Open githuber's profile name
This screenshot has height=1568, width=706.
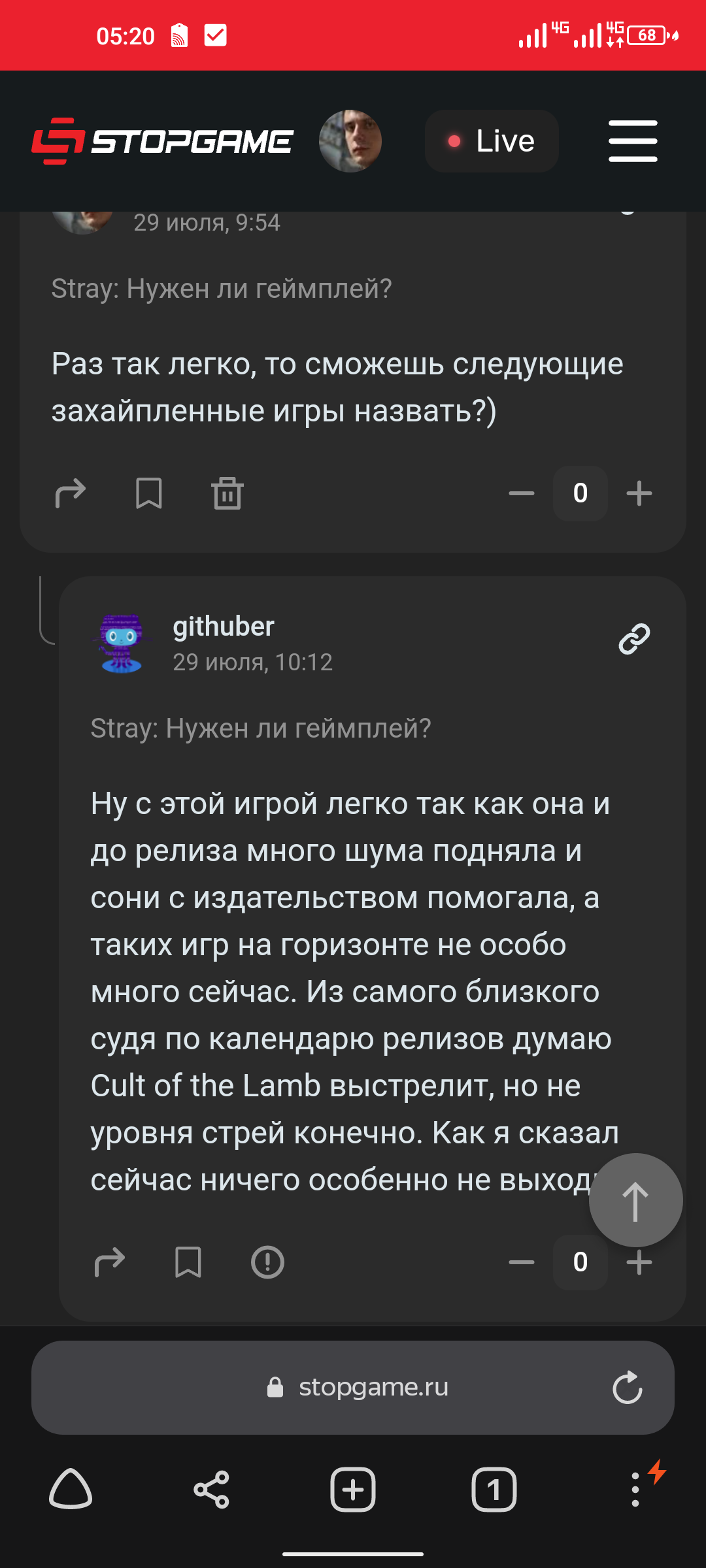click(x=224, y=627)
